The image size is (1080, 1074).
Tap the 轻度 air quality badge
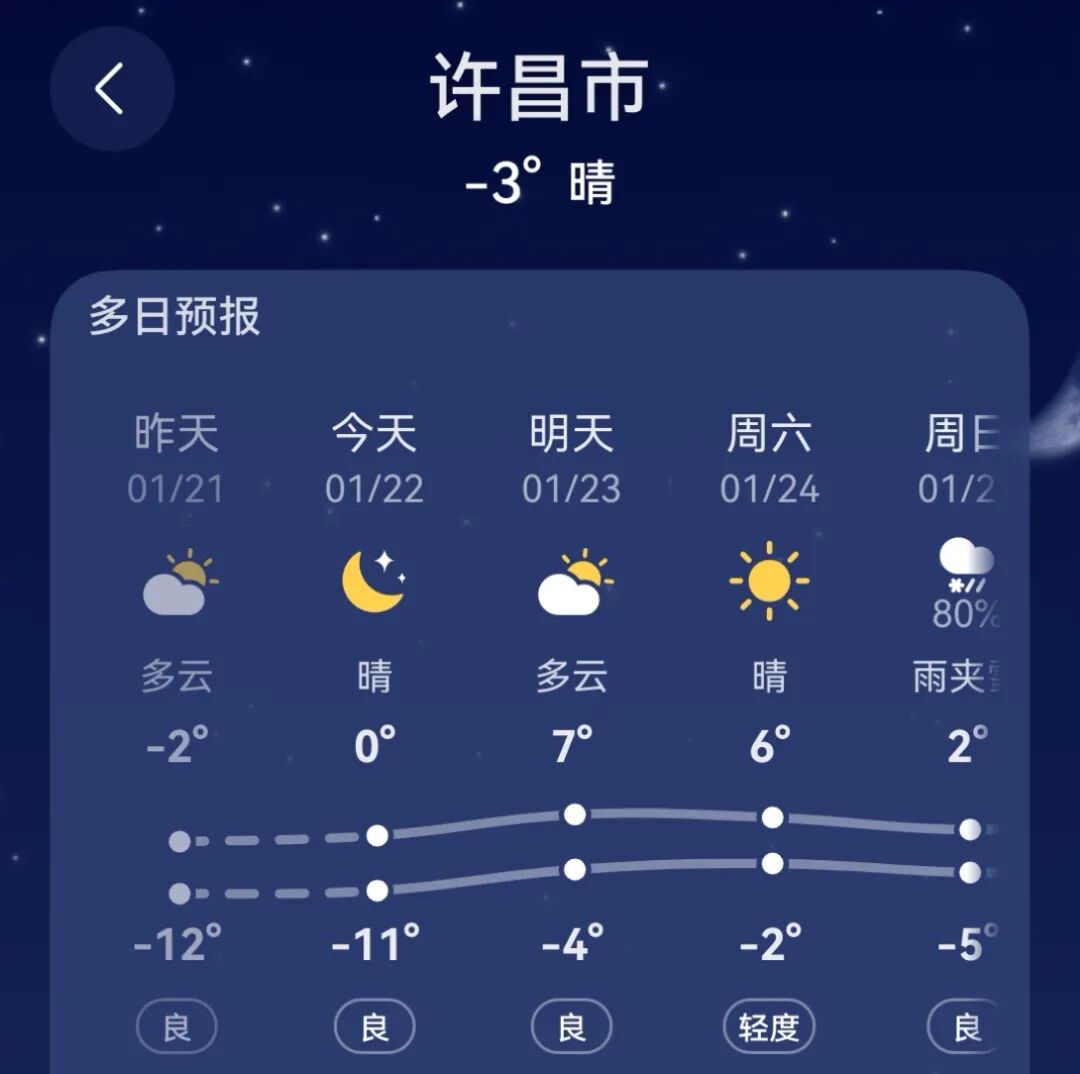coord(769,1027)
